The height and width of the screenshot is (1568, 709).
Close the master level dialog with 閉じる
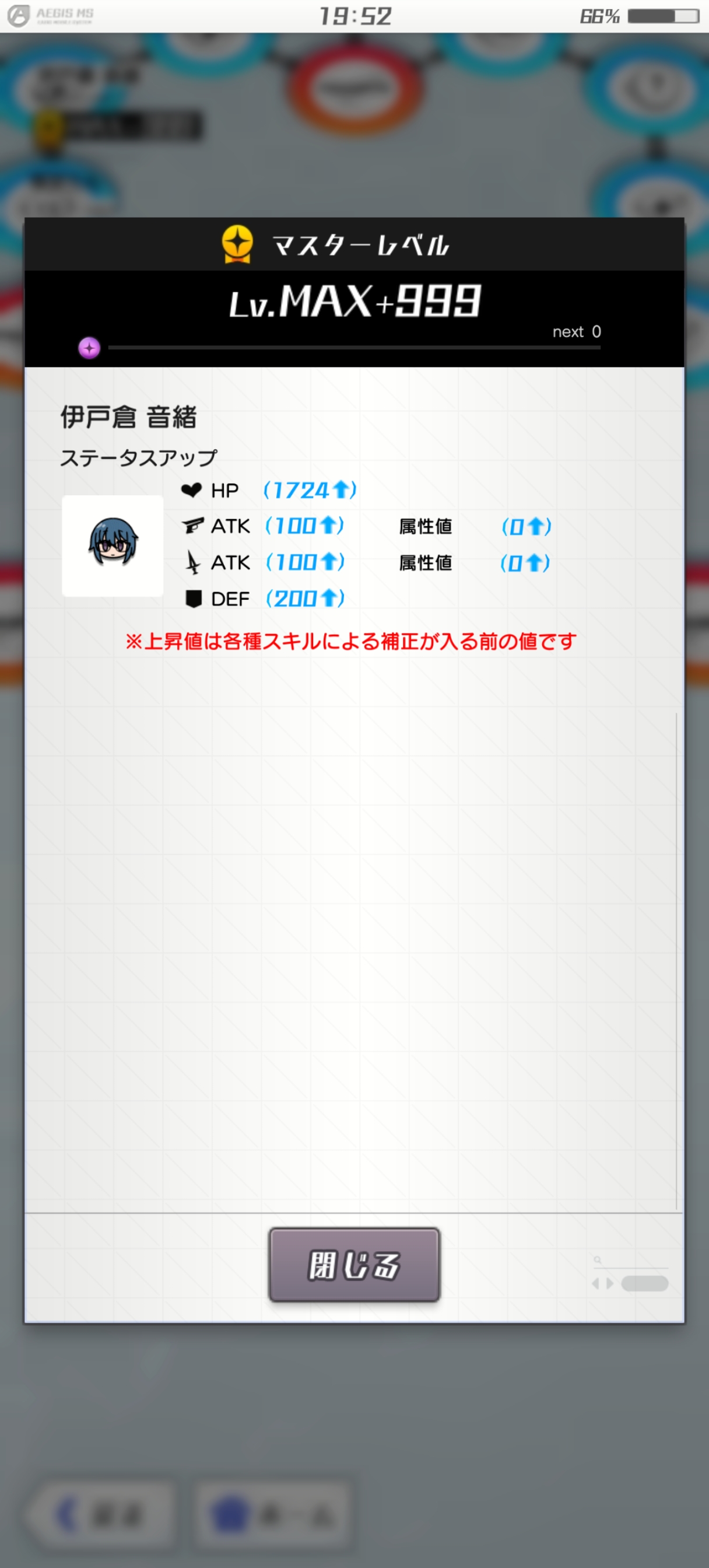(x=354, y=1265)
